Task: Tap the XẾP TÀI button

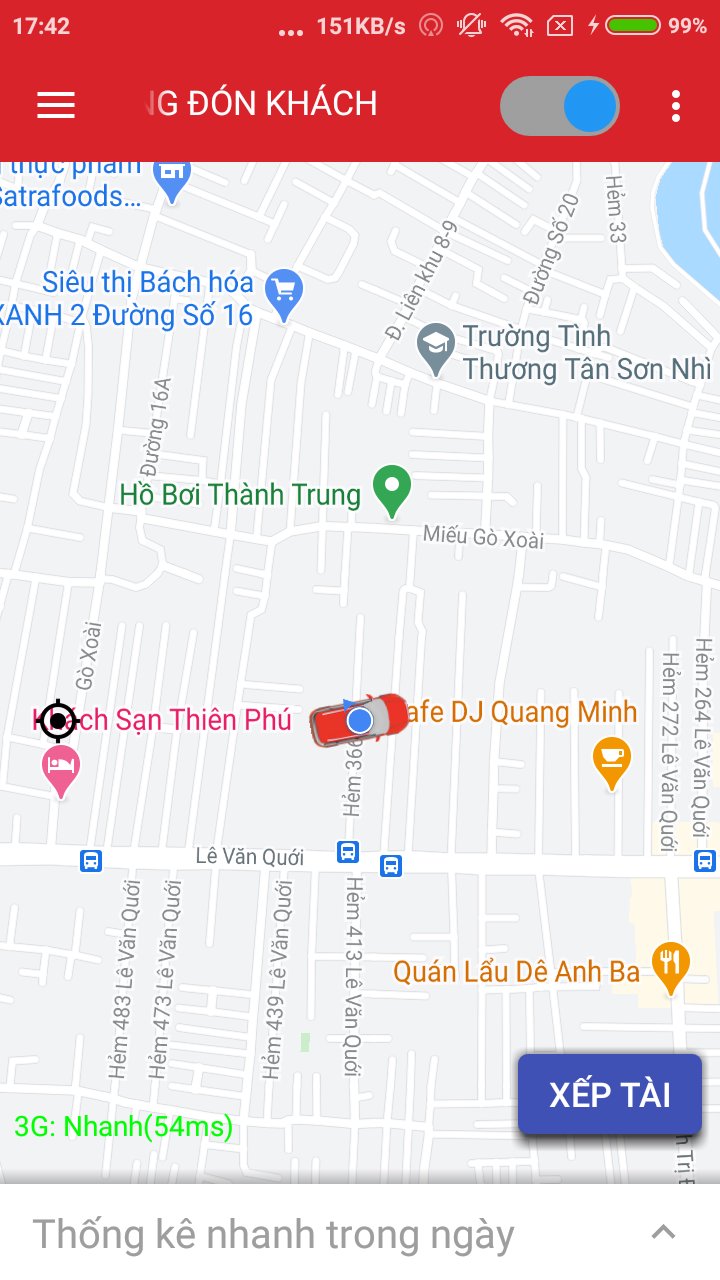Action: pyautogui.click(x=609, y=1094)
